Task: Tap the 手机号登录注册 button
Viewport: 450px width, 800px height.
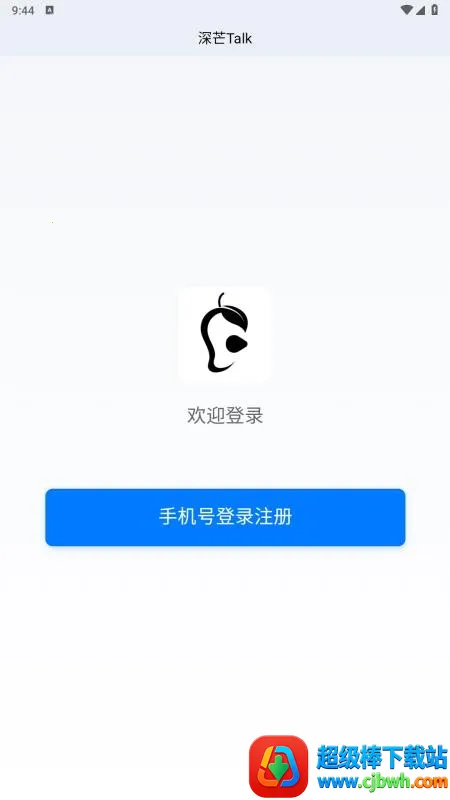Action: click(225, 517)
